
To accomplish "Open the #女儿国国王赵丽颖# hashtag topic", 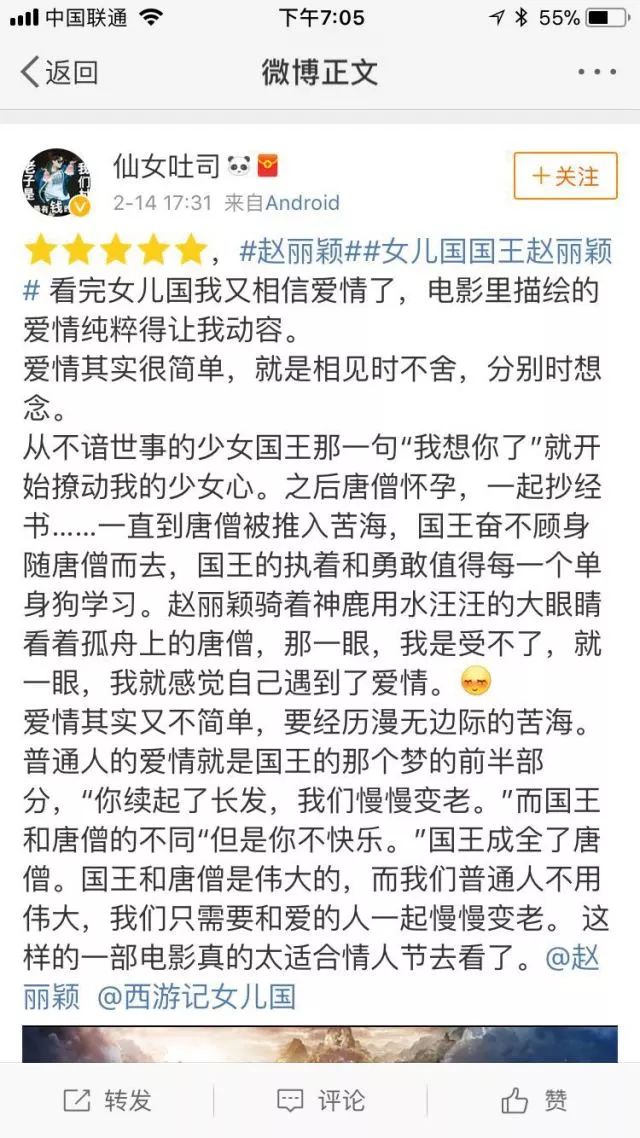I will [x=480, y=250].
